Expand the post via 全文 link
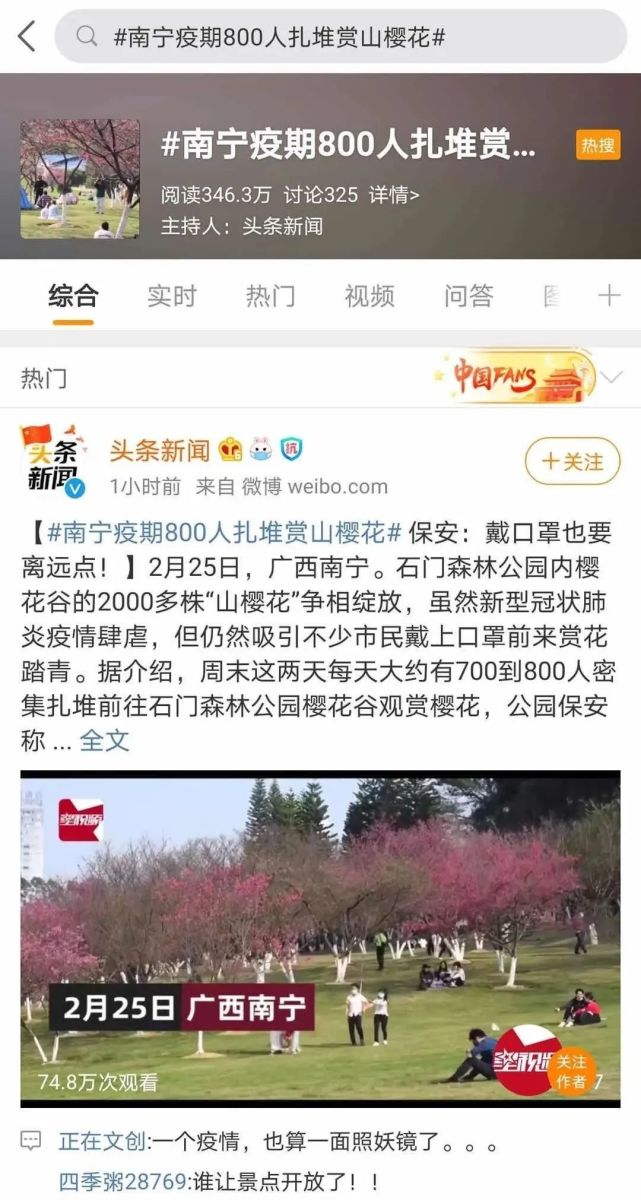 (105, 741)
